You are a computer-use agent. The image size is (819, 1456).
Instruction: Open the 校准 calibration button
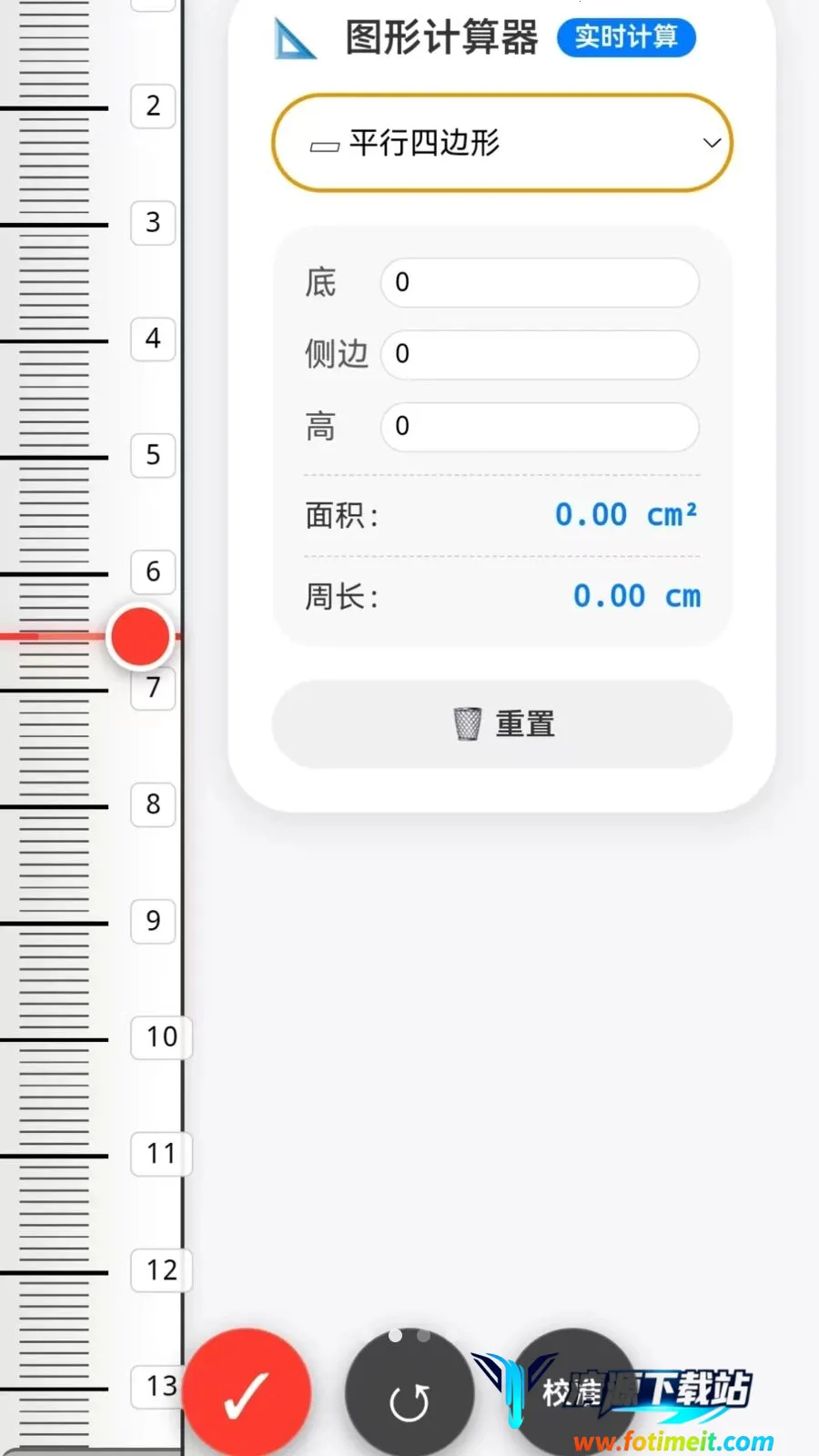[573, 1393]
